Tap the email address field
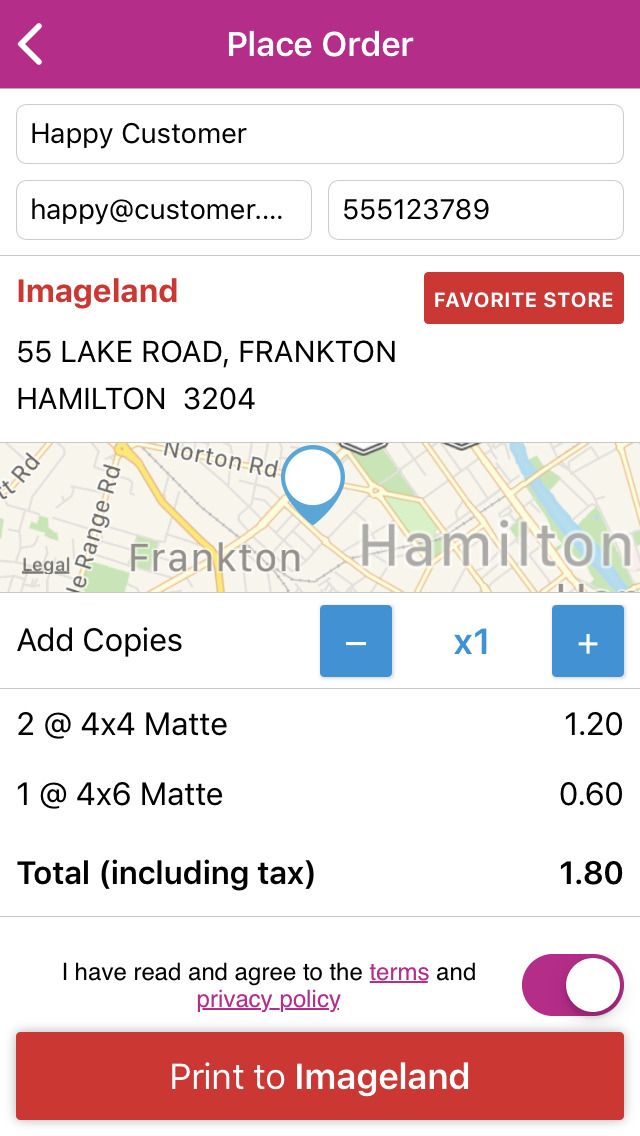 [x=164, y=210]
